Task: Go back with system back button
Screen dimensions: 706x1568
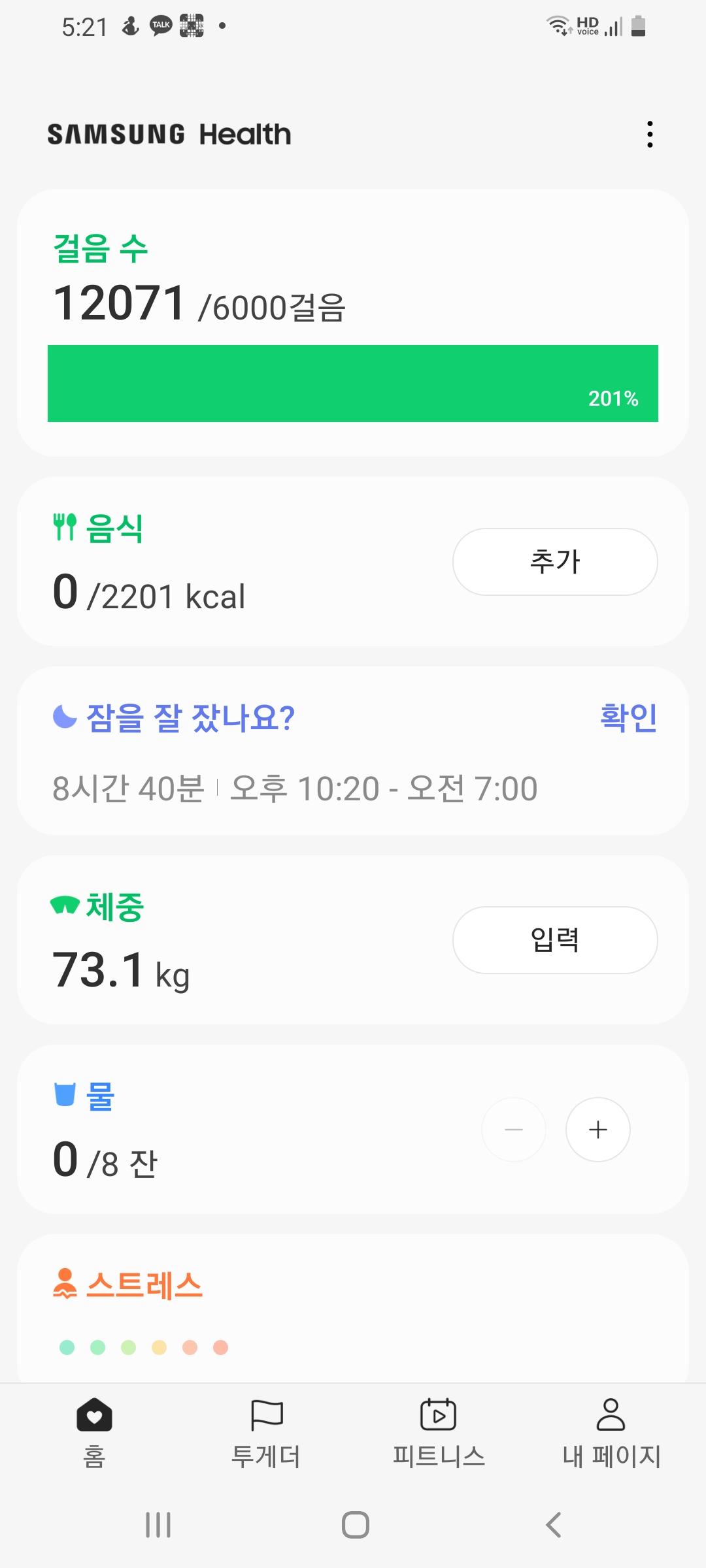Action: coord(553,1525)
